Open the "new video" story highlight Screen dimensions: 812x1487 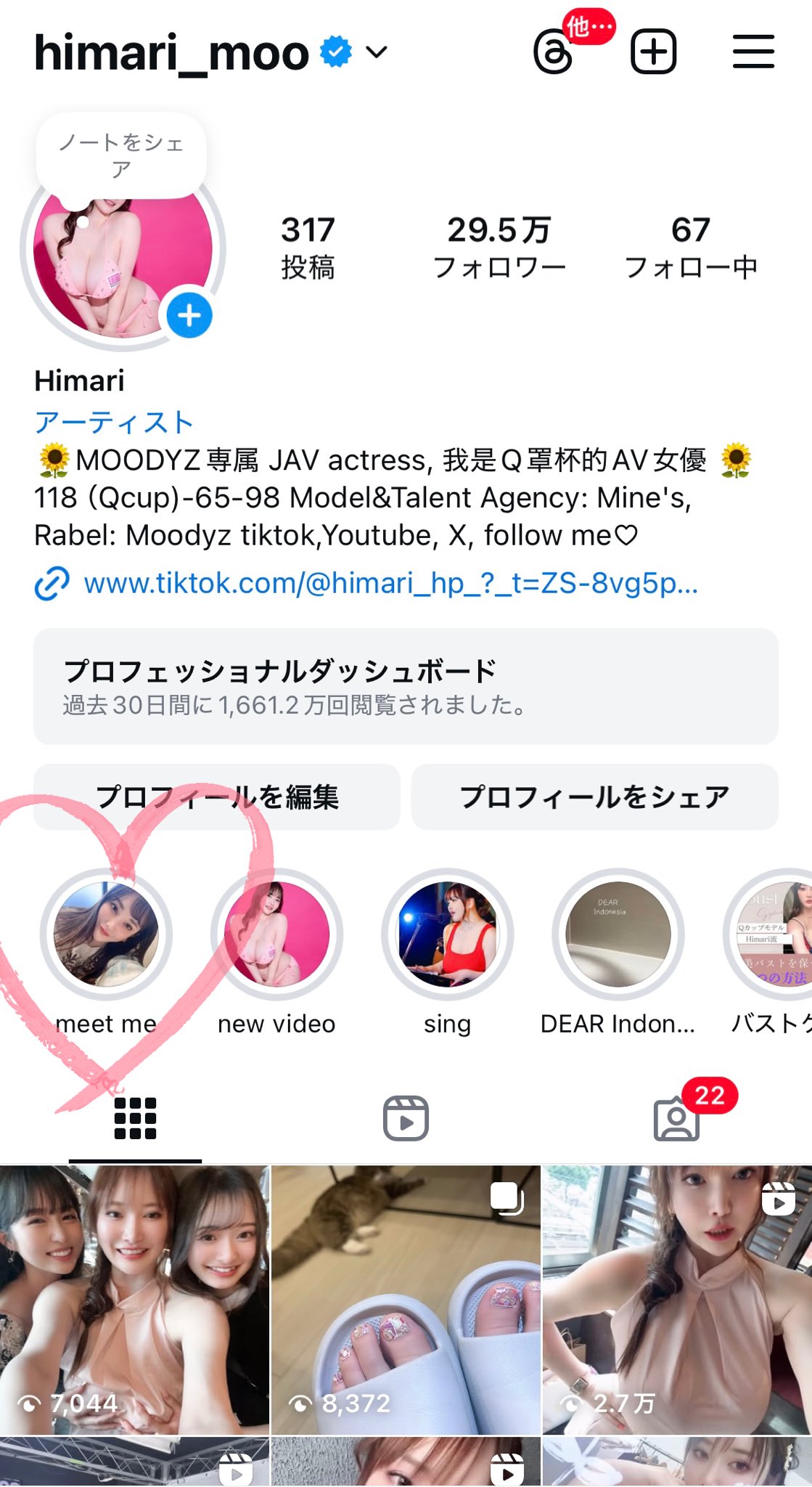276,953
